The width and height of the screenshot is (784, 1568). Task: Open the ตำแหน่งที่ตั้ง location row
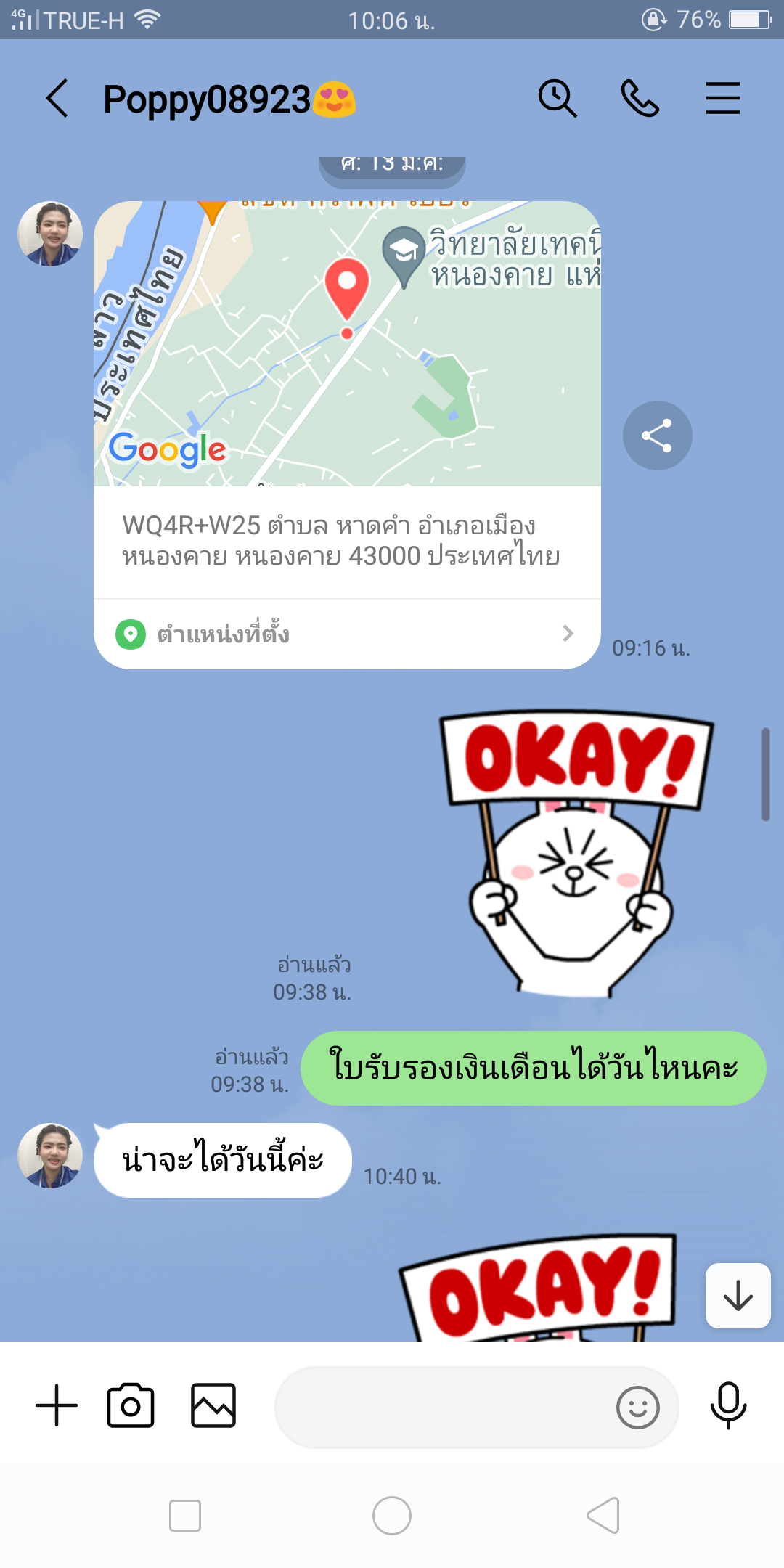click(x=347, y=634)
